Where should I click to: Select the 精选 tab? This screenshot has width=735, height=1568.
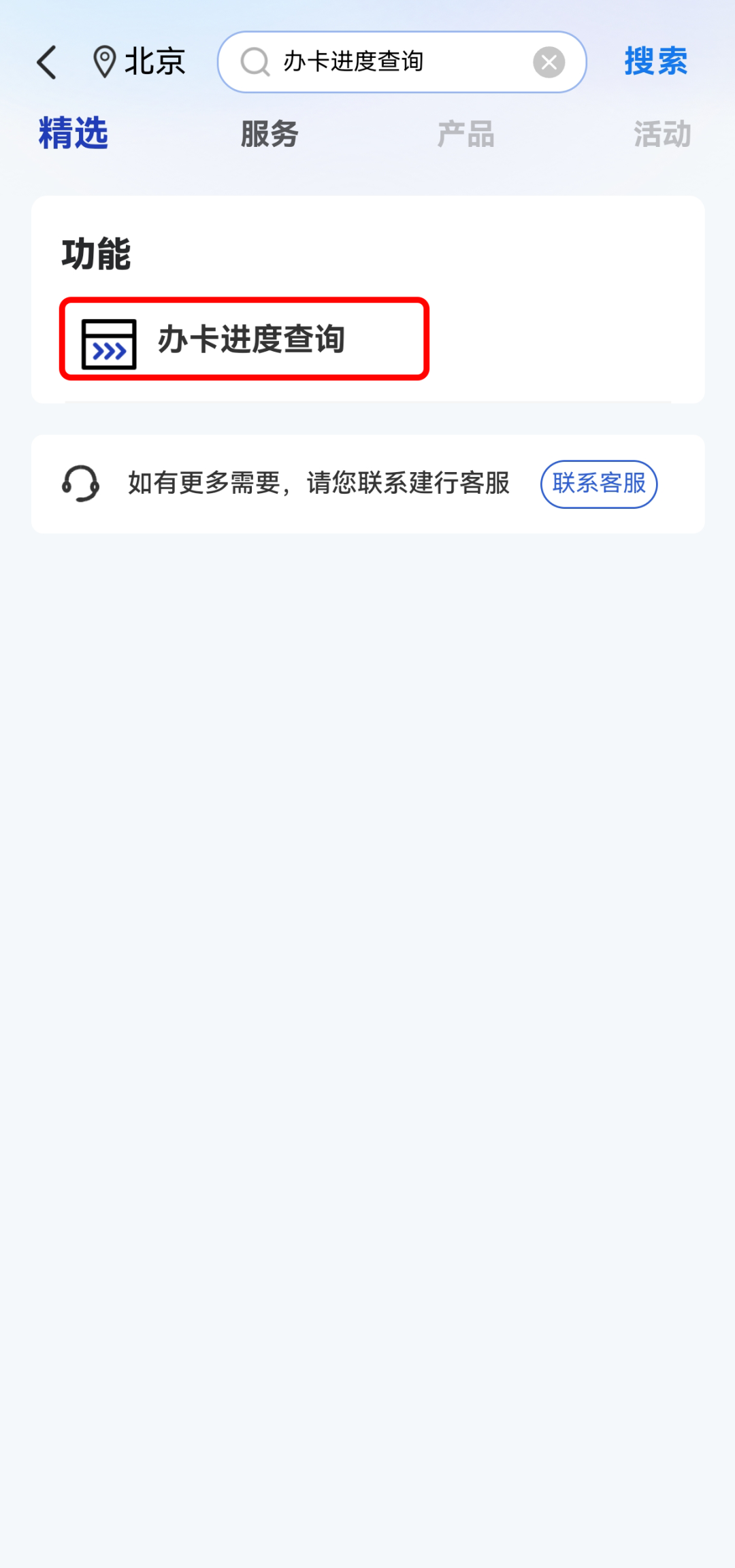(73, 134)
